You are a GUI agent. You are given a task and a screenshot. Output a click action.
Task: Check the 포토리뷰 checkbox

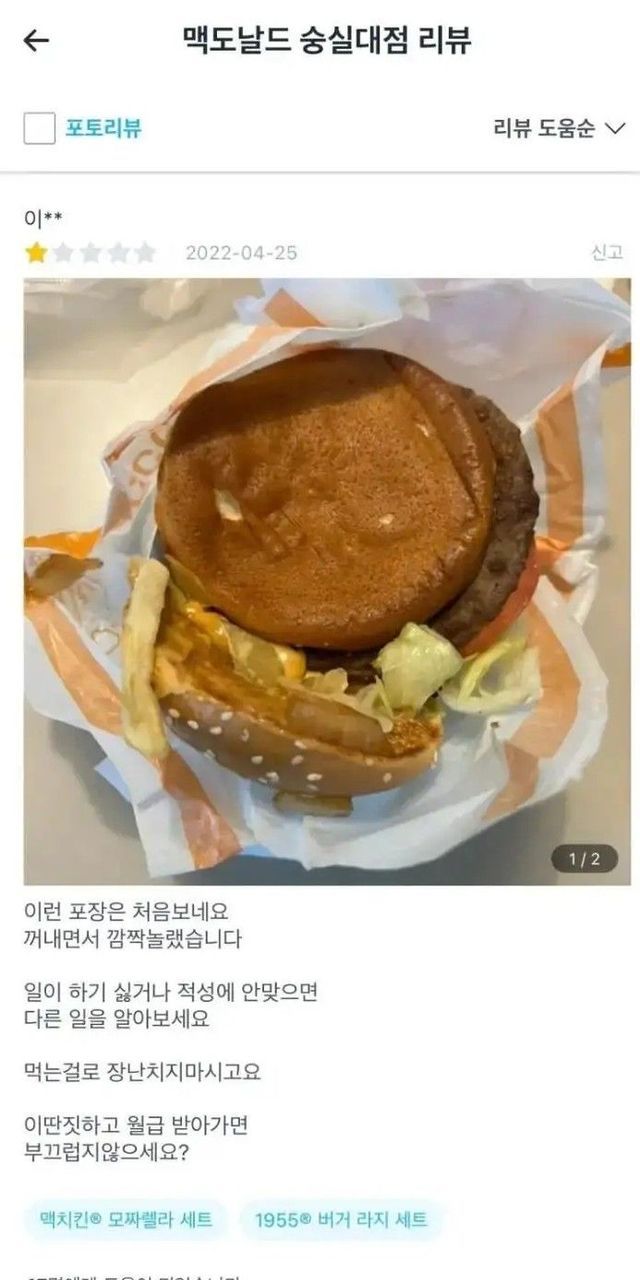(40, 128)
